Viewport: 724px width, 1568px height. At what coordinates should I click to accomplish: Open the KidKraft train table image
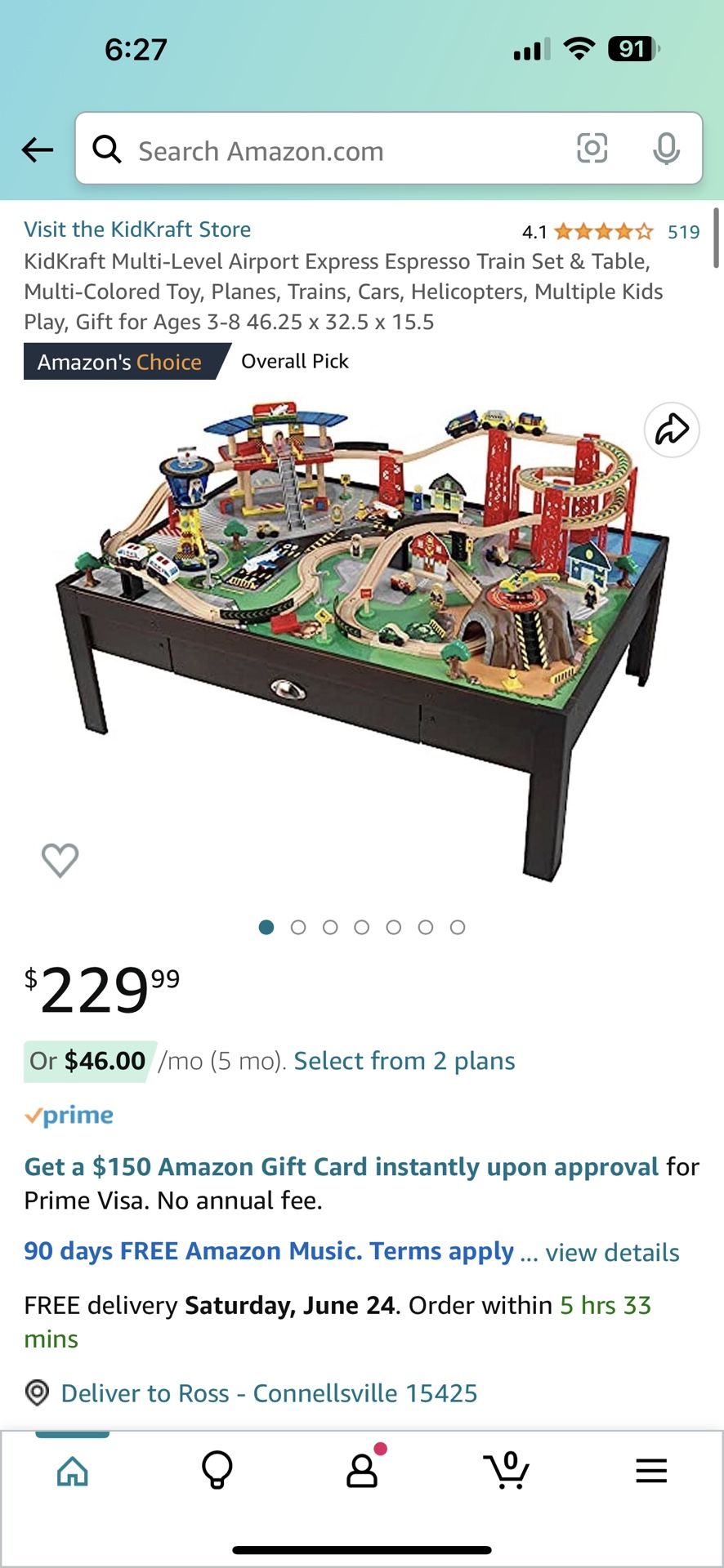point(363,639)
